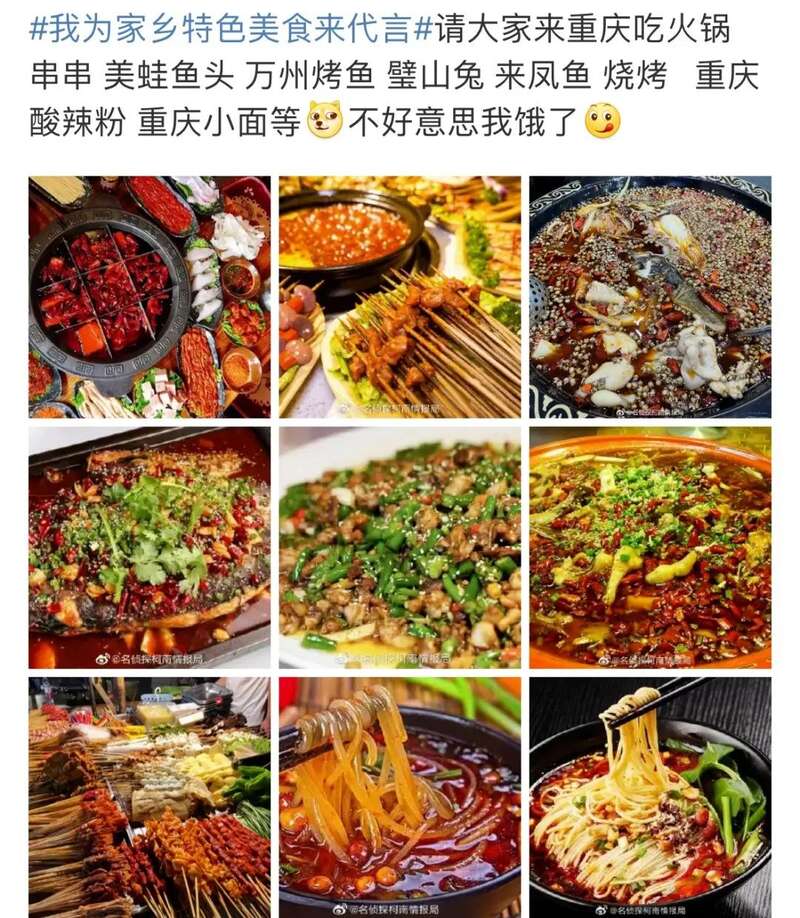Image resolution: width=800 pixels, height=918 pixels.
Task: View the grilled fish with cilantro photo
Action: [x=149, y=548]
